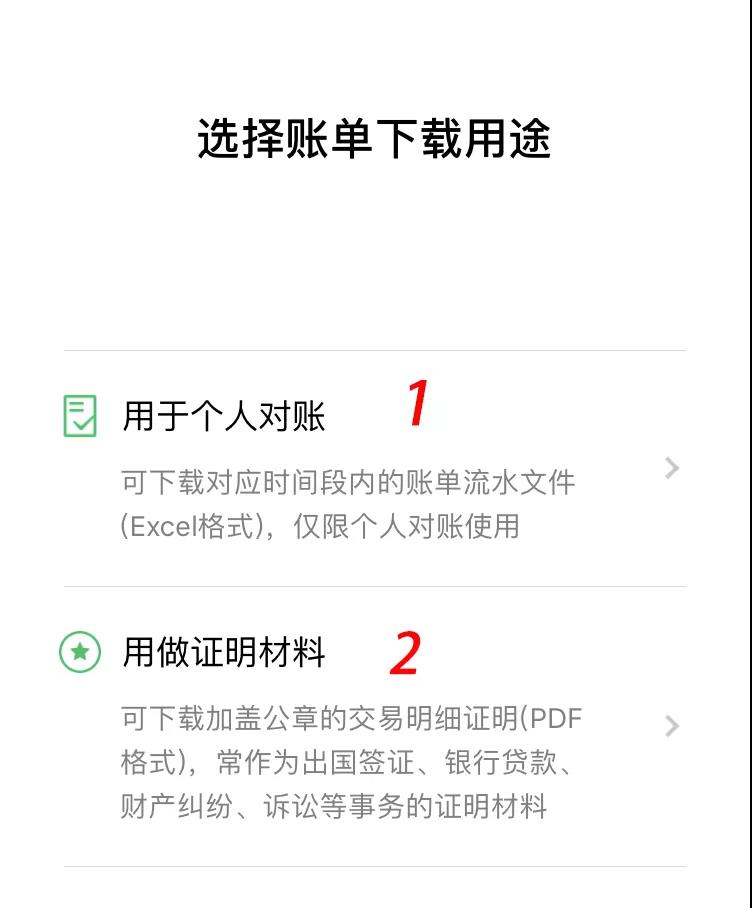Tap the title 选择账单下载用途
This screenshot has width=752, height=908.
[376, 136]
